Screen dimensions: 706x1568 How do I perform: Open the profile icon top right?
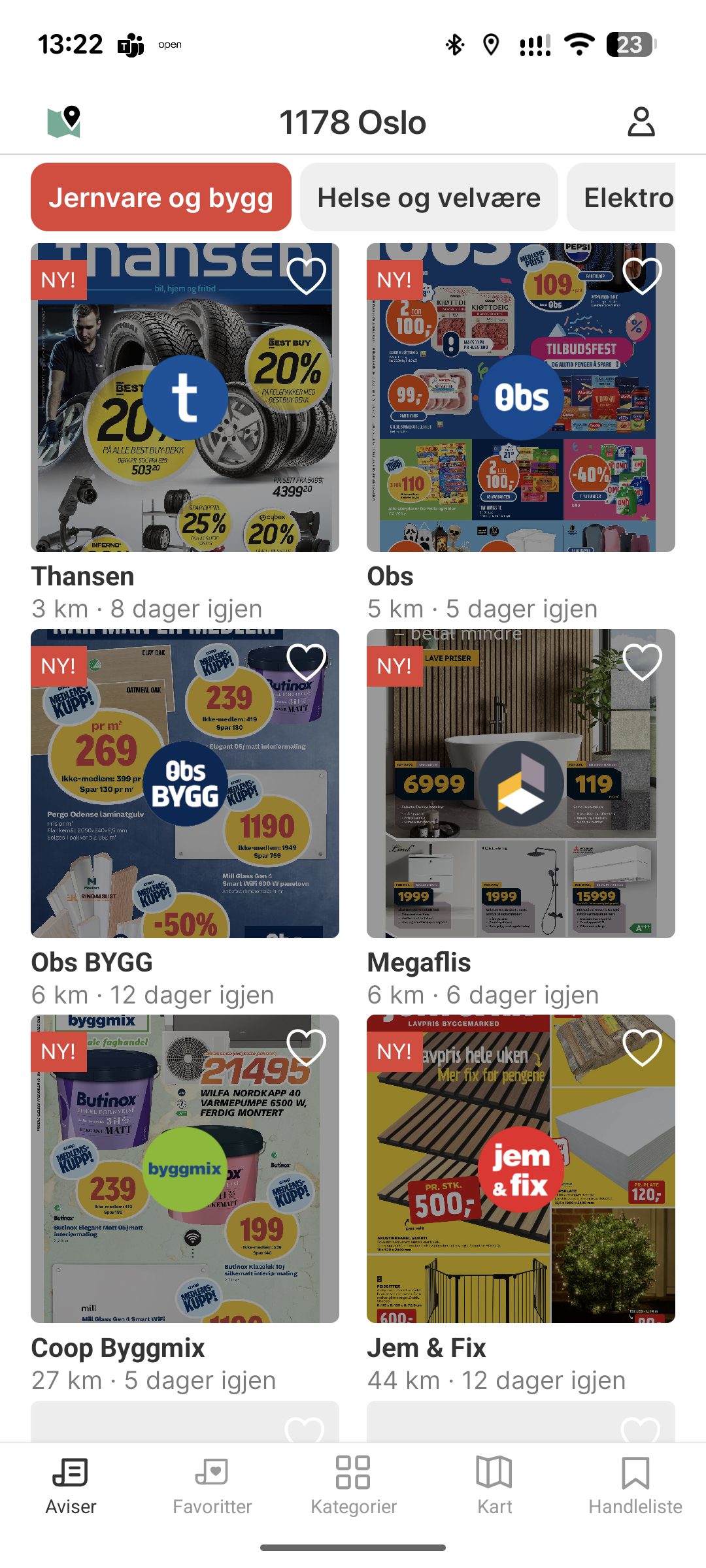[x=641, y=122]
